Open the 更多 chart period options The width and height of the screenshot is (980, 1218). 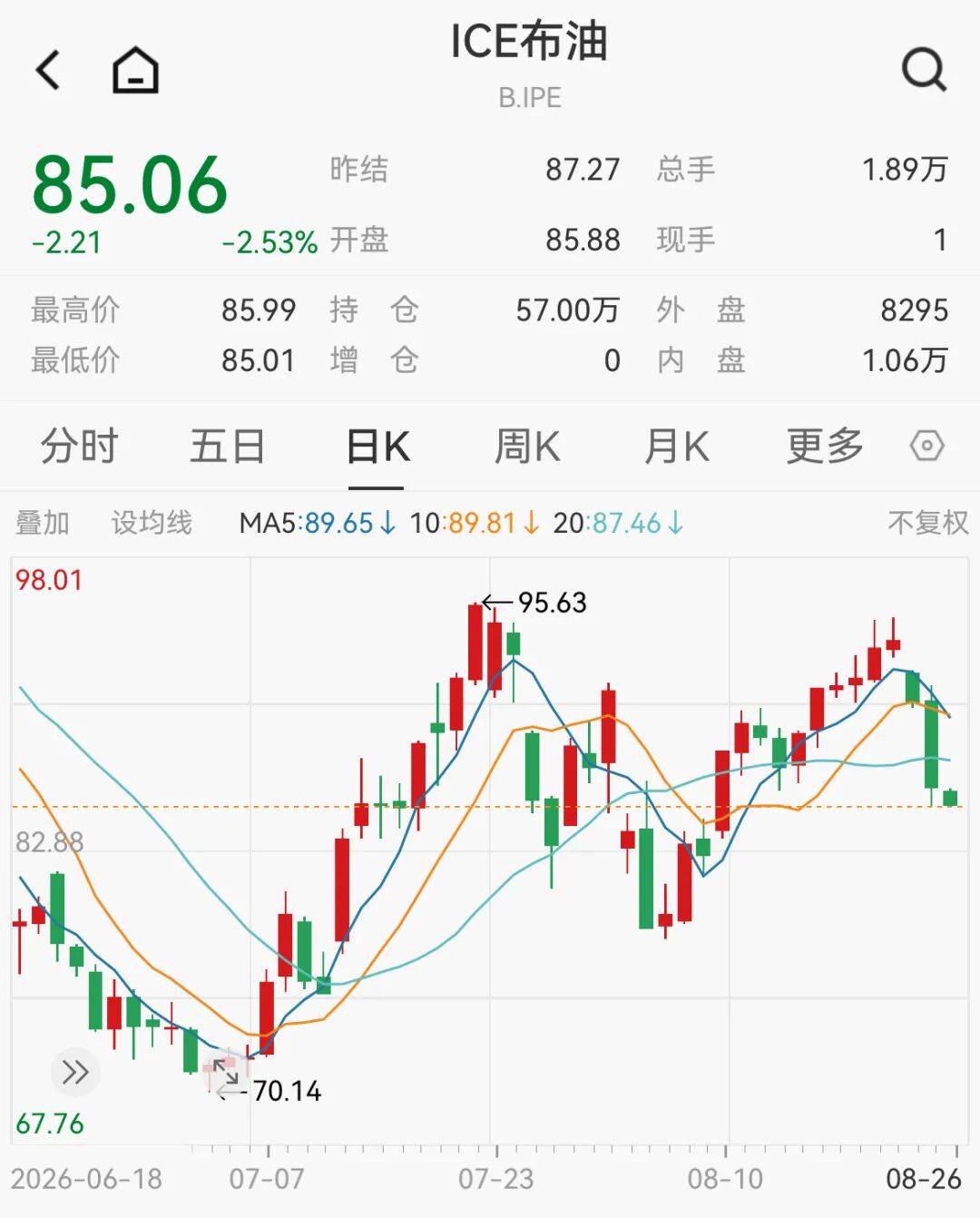(x=825, y=447)
